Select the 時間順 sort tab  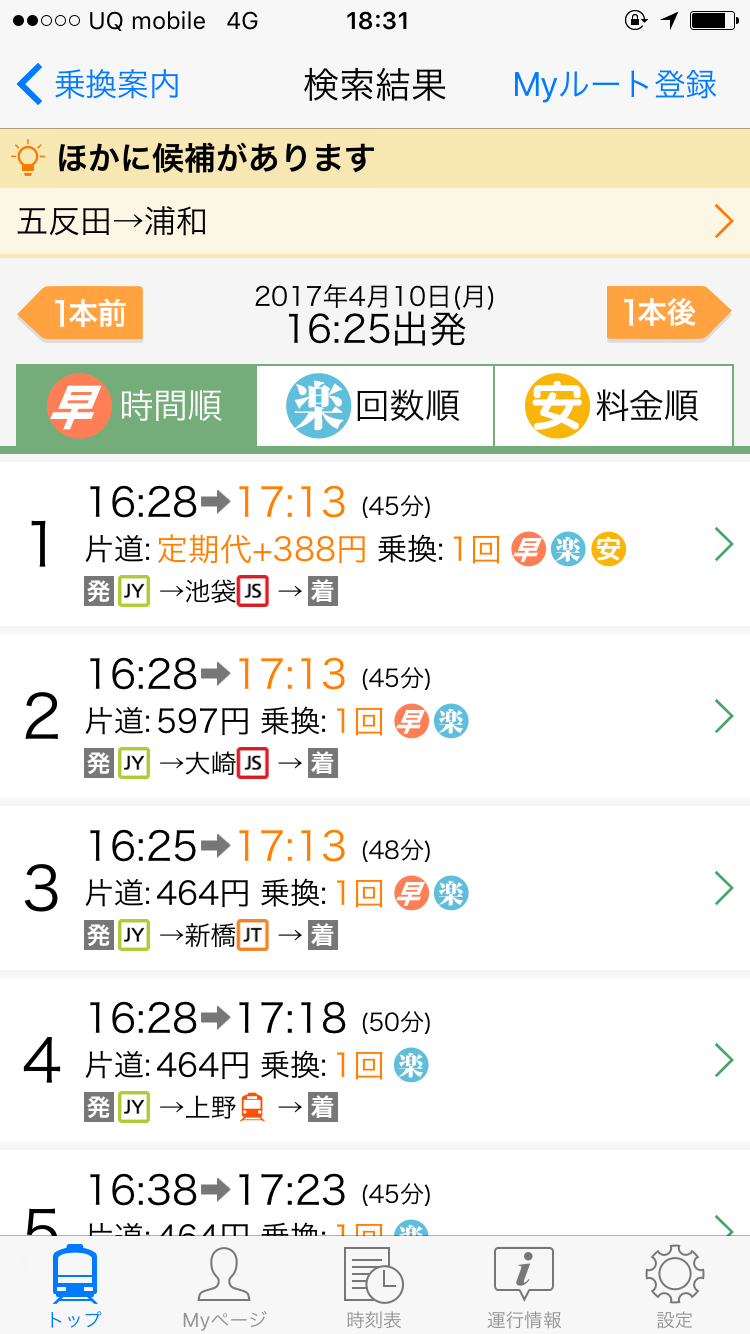[137, 406]
